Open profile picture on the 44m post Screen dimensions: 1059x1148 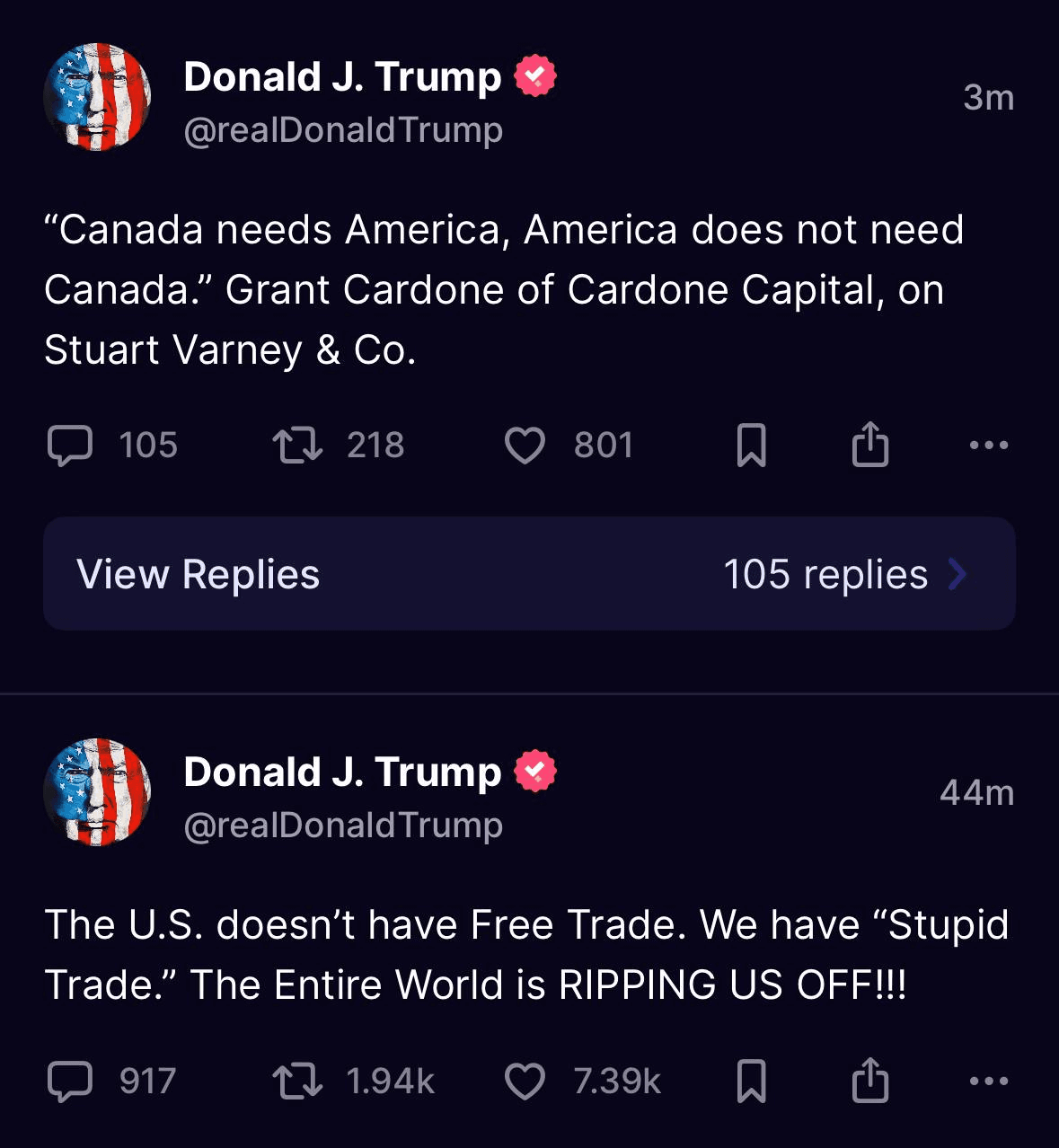click(x=97, y=792)
